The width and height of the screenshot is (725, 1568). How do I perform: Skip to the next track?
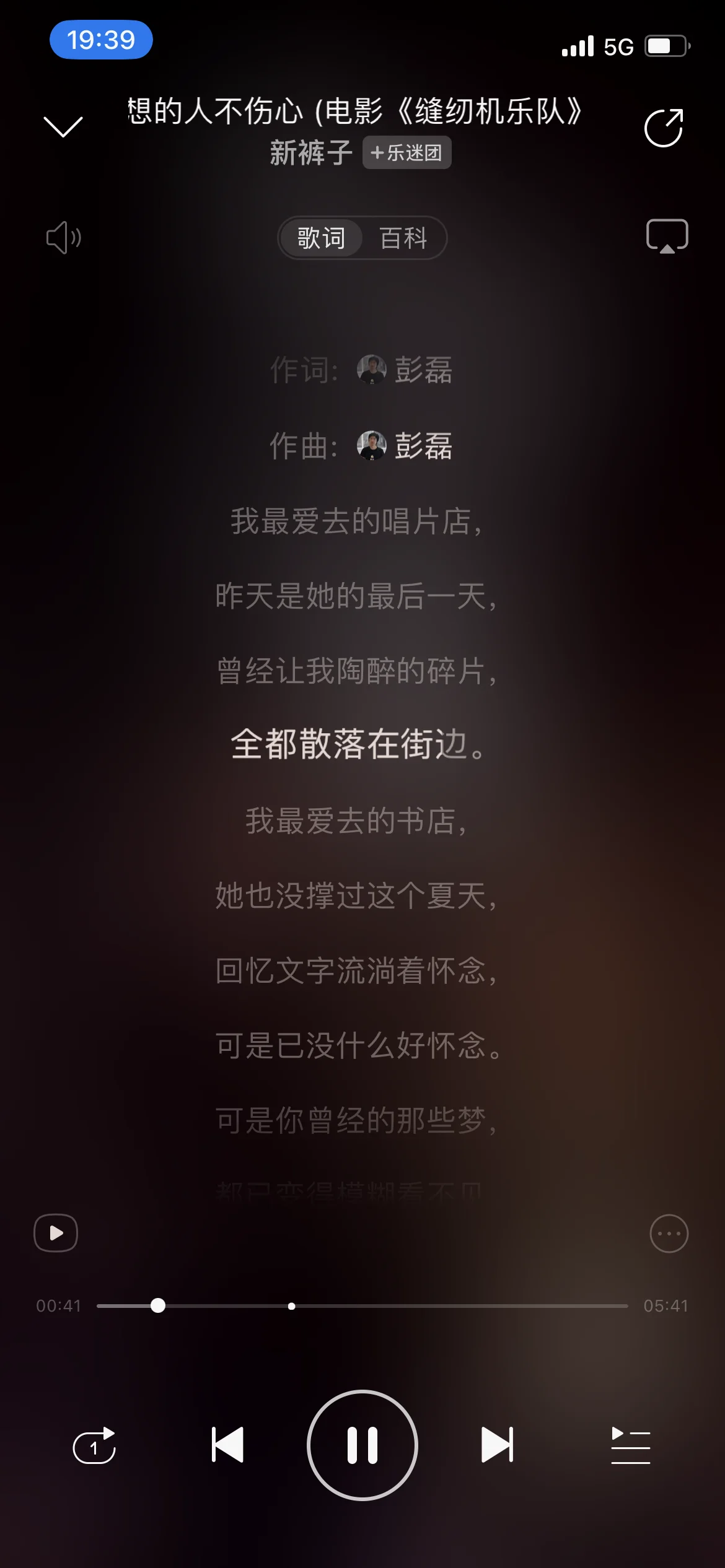click(x=497, y=1445)
